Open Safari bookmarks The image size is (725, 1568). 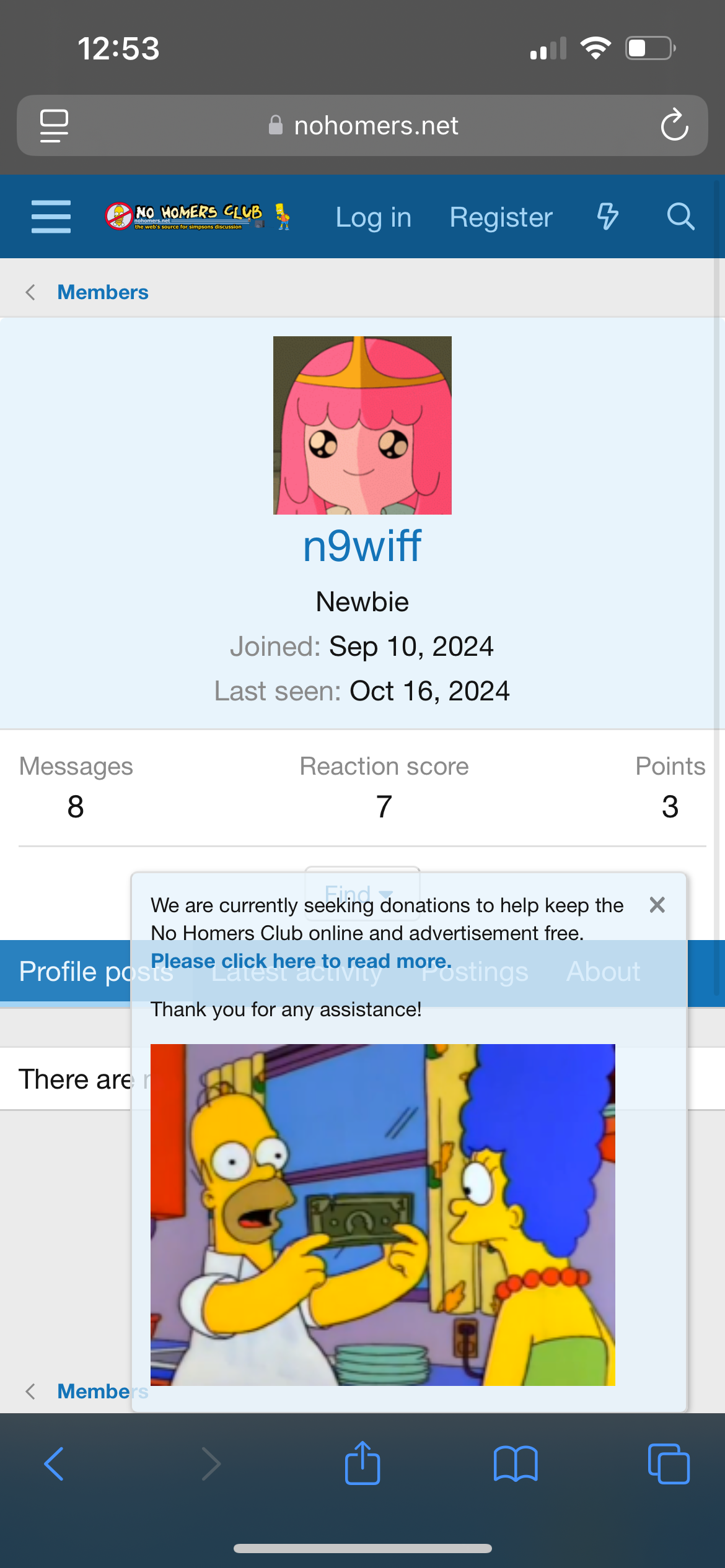516,1464
